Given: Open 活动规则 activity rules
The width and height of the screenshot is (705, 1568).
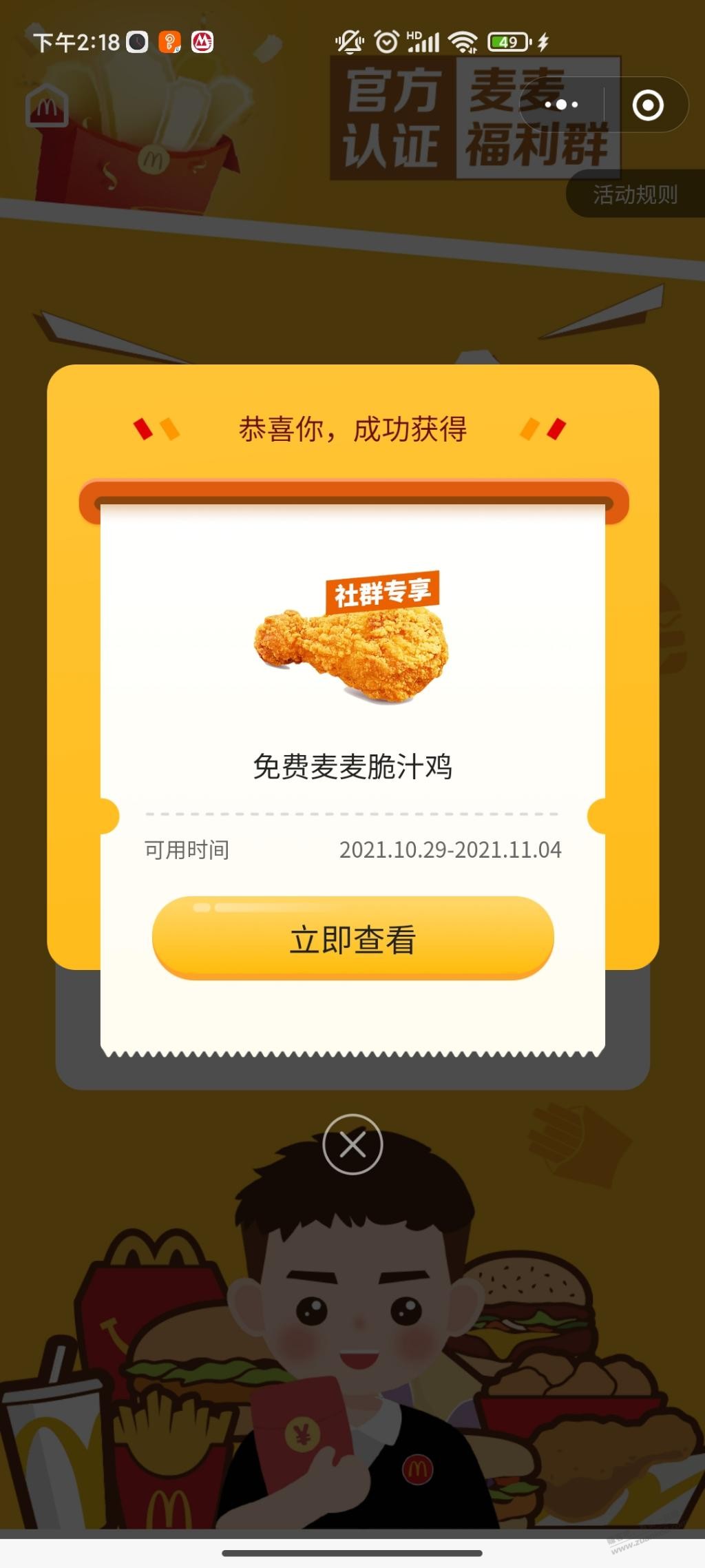Looking at the screenshot, I should tap(635, 195).
